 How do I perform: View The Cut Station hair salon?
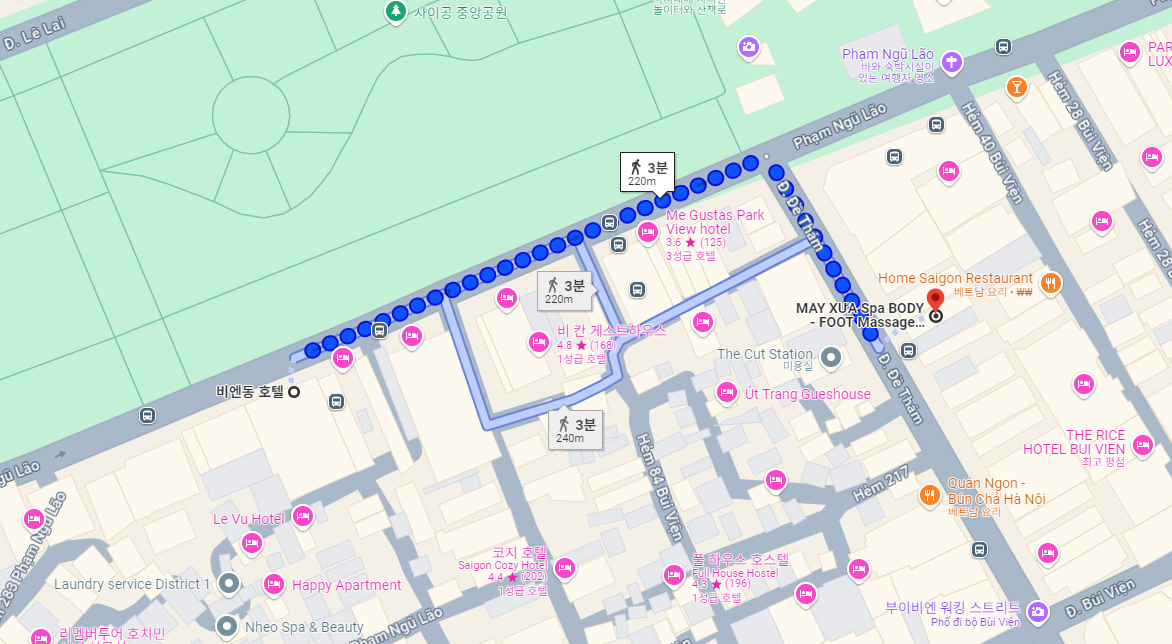(830, 356)
